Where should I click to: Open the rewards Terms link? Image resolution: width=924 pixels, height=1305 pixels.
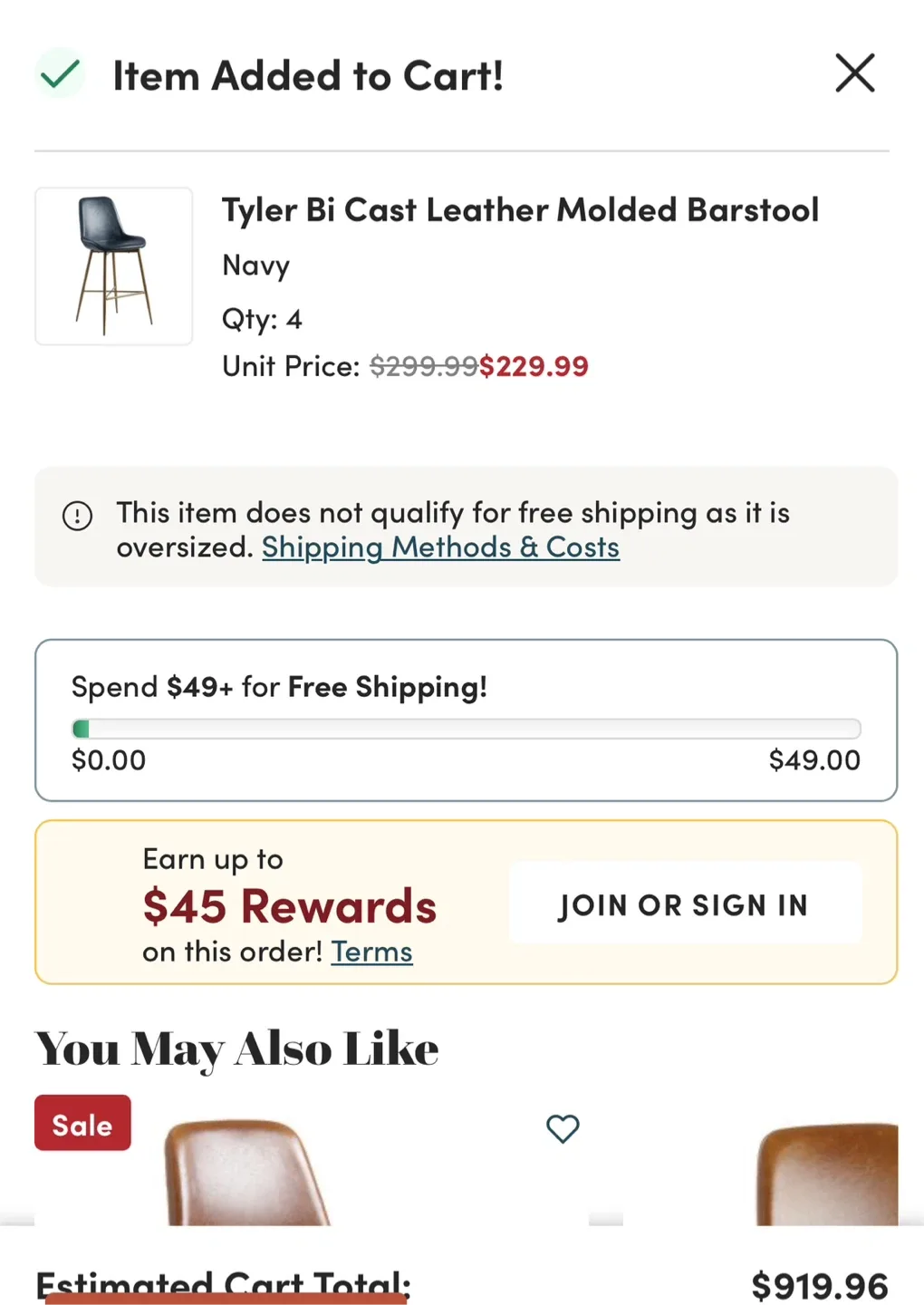(x=371, y=952)
